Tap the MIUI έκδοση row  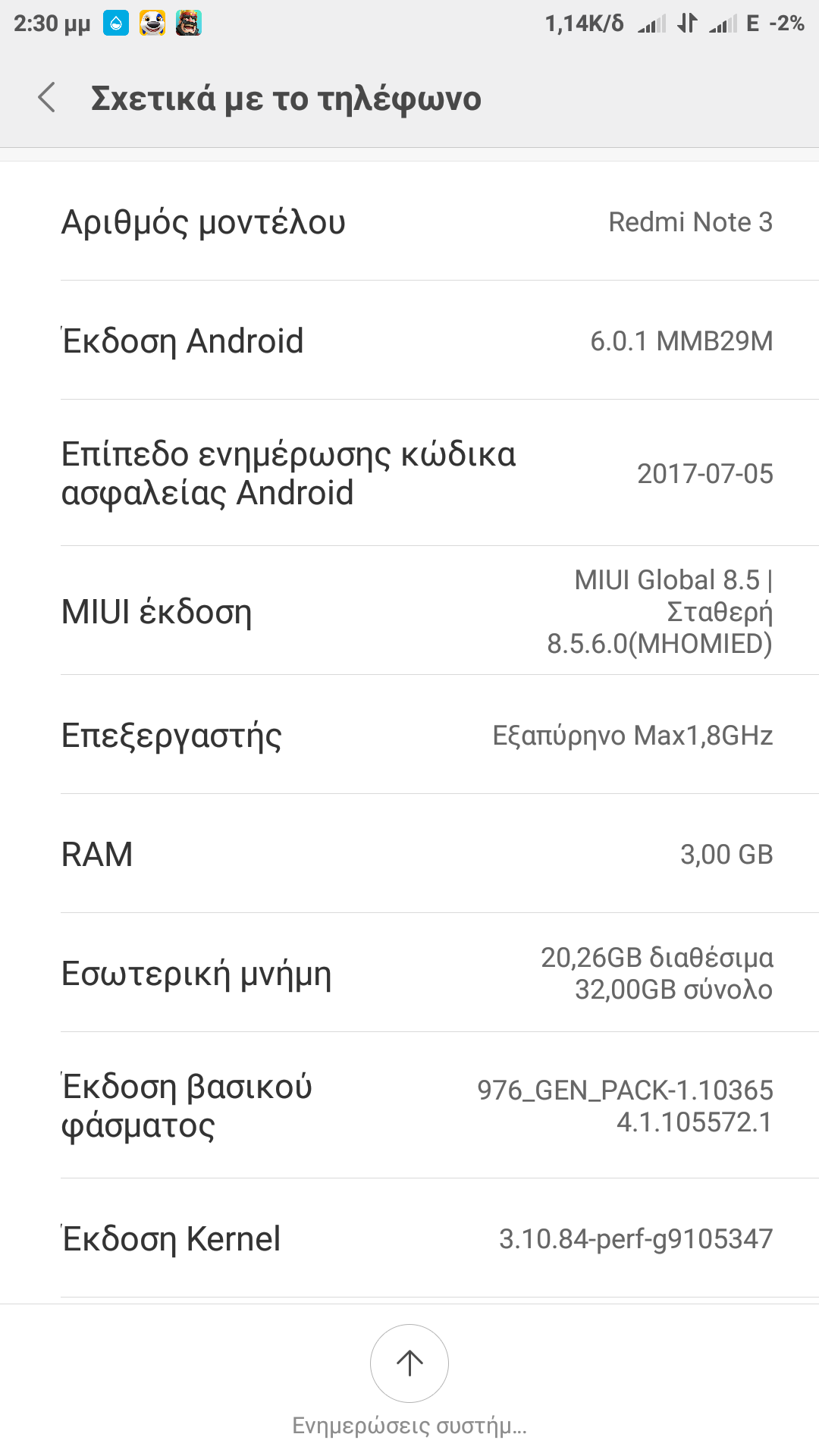[409, 611]
